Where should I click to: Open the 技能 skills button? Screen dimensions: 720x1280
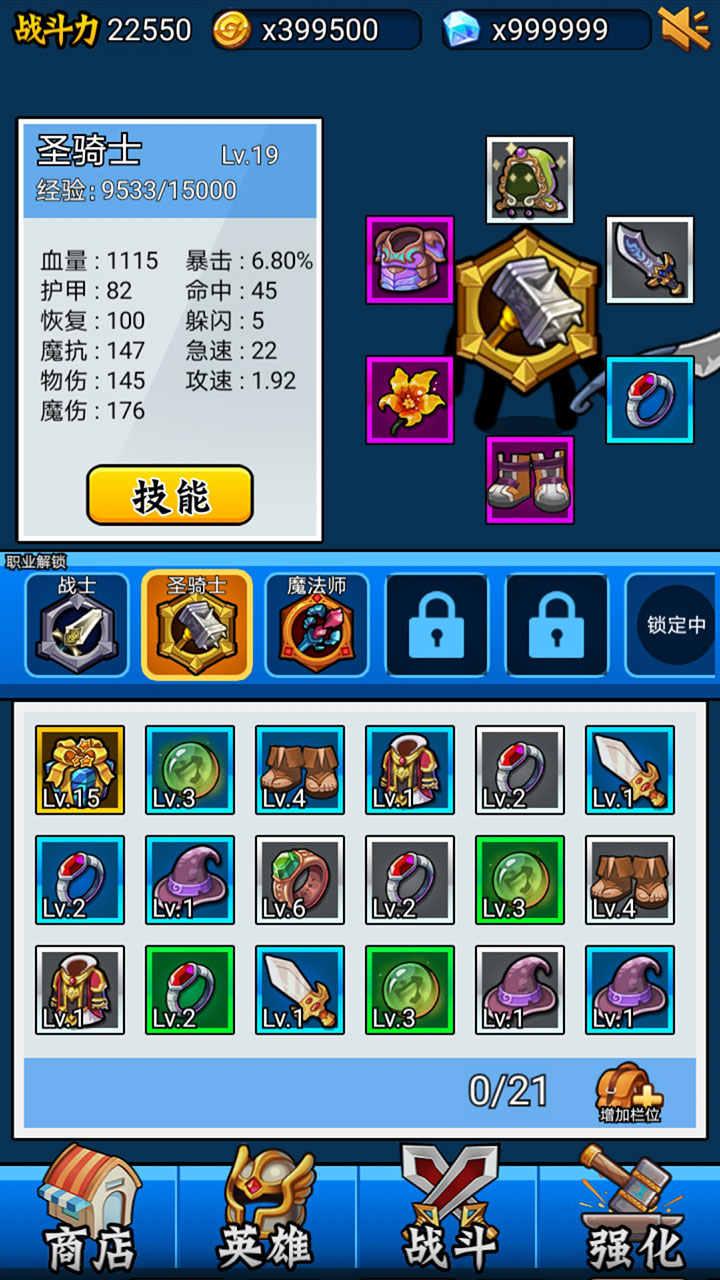[170, 495]
